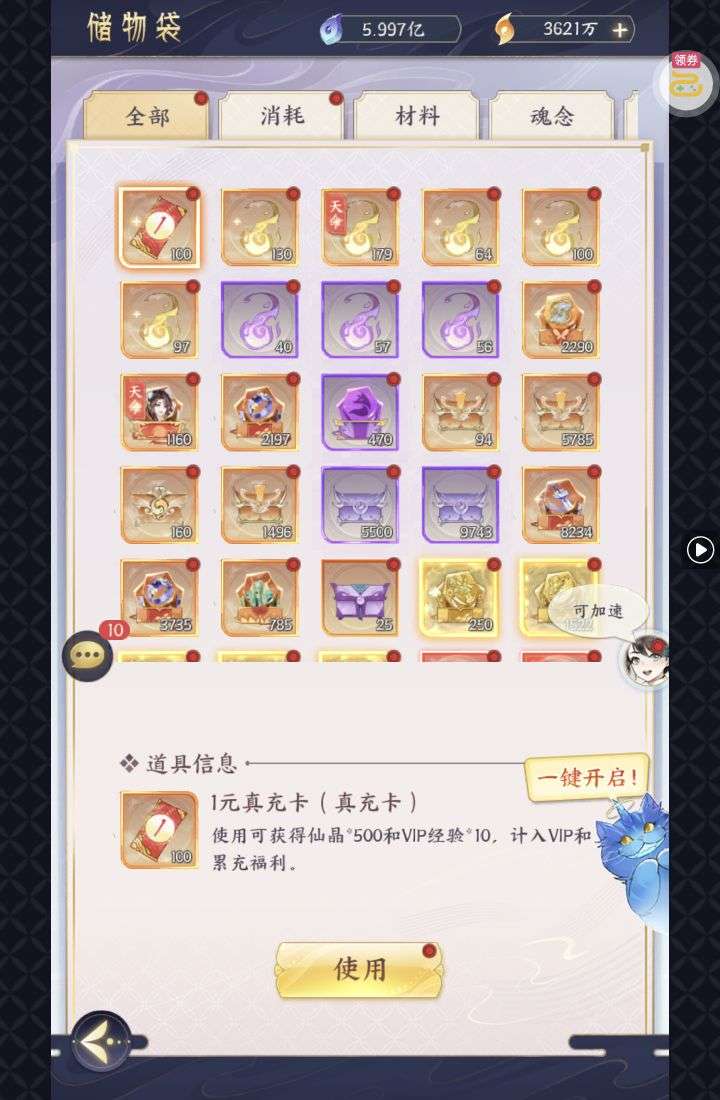
Task: Tap the play button on the side
Action: [x=701, y=549]
